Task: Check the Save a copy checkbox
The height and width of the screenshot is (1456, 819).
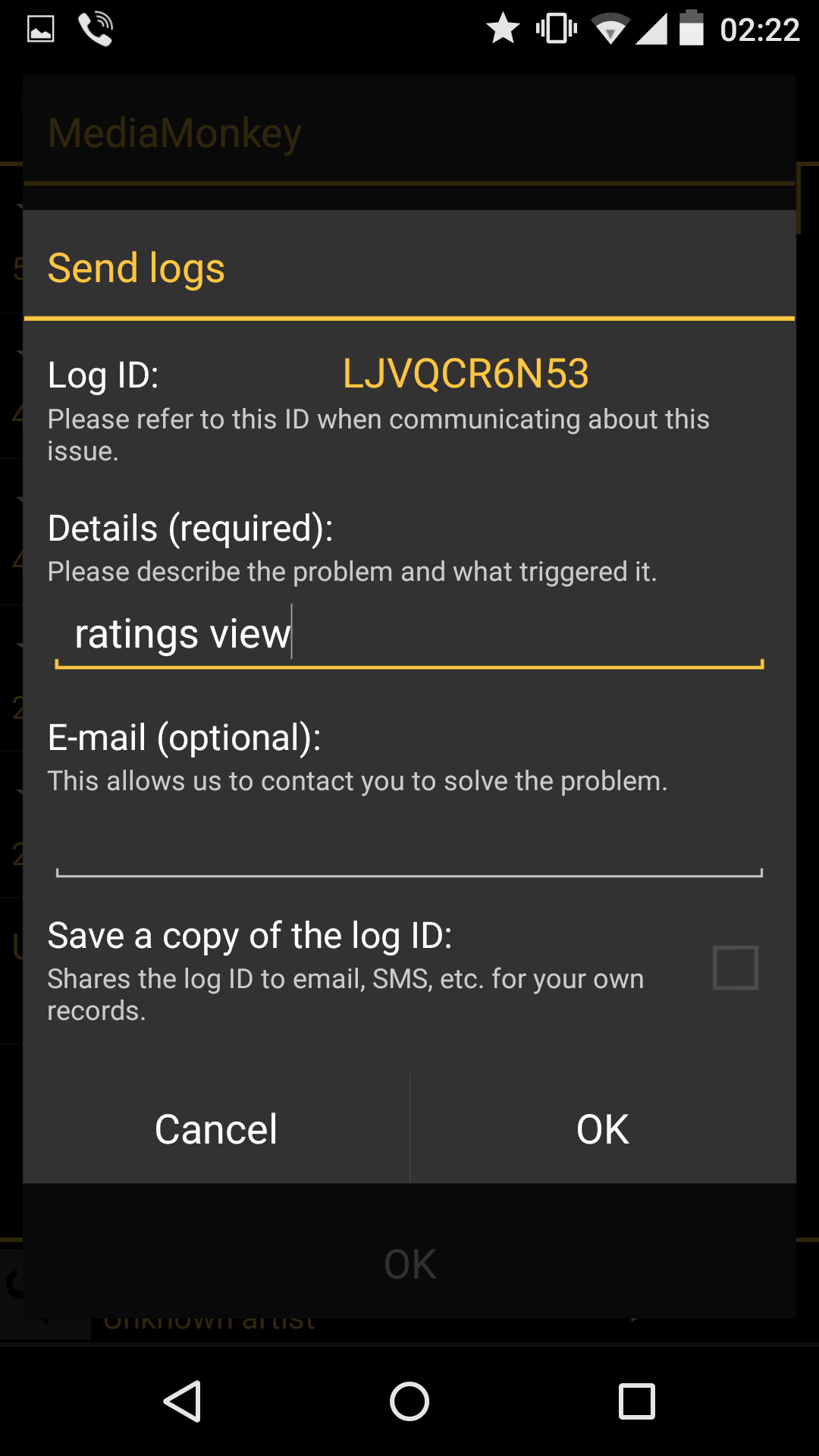Action: click(x=735, y=968)
